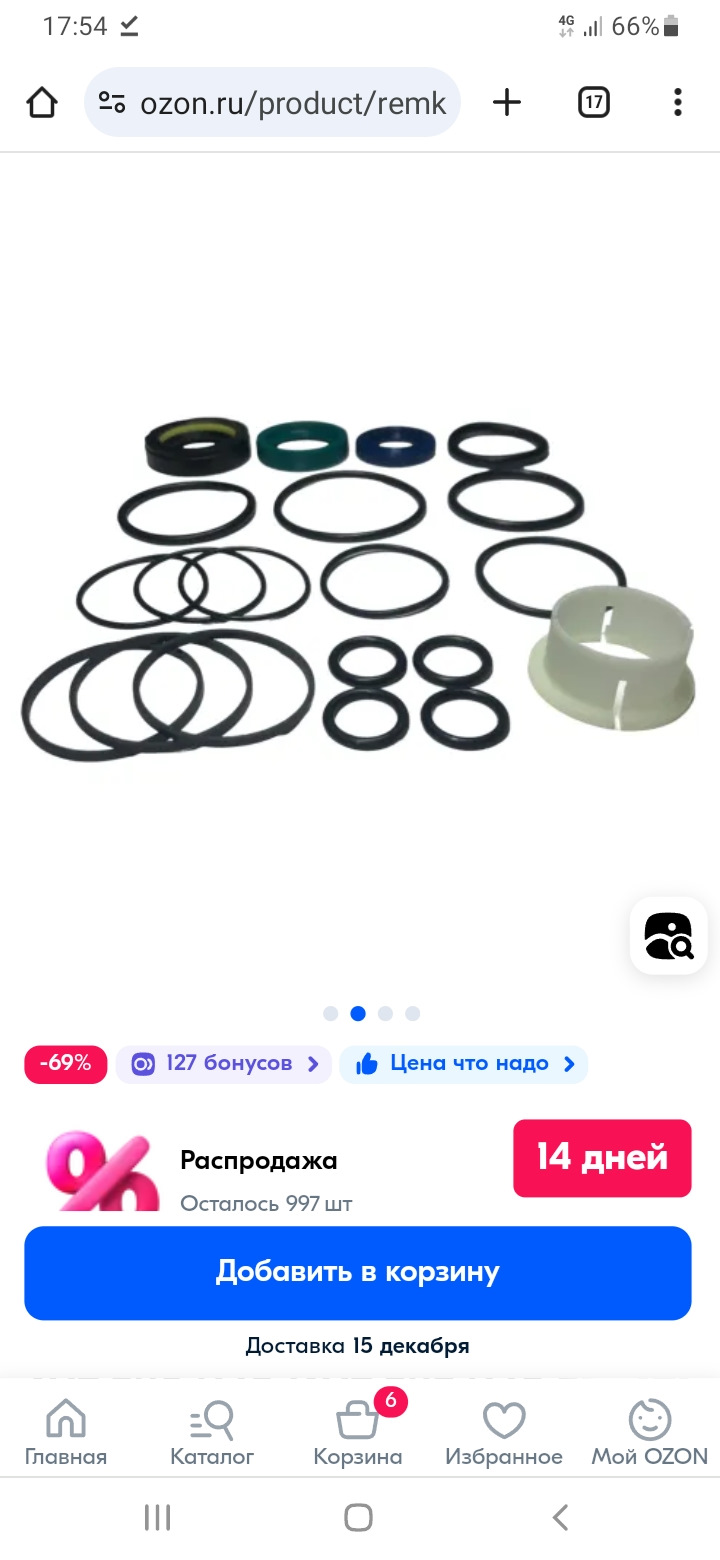Screen dimensions: 720x1560
Task: Find similar products by image search
Action: point(668,936)
